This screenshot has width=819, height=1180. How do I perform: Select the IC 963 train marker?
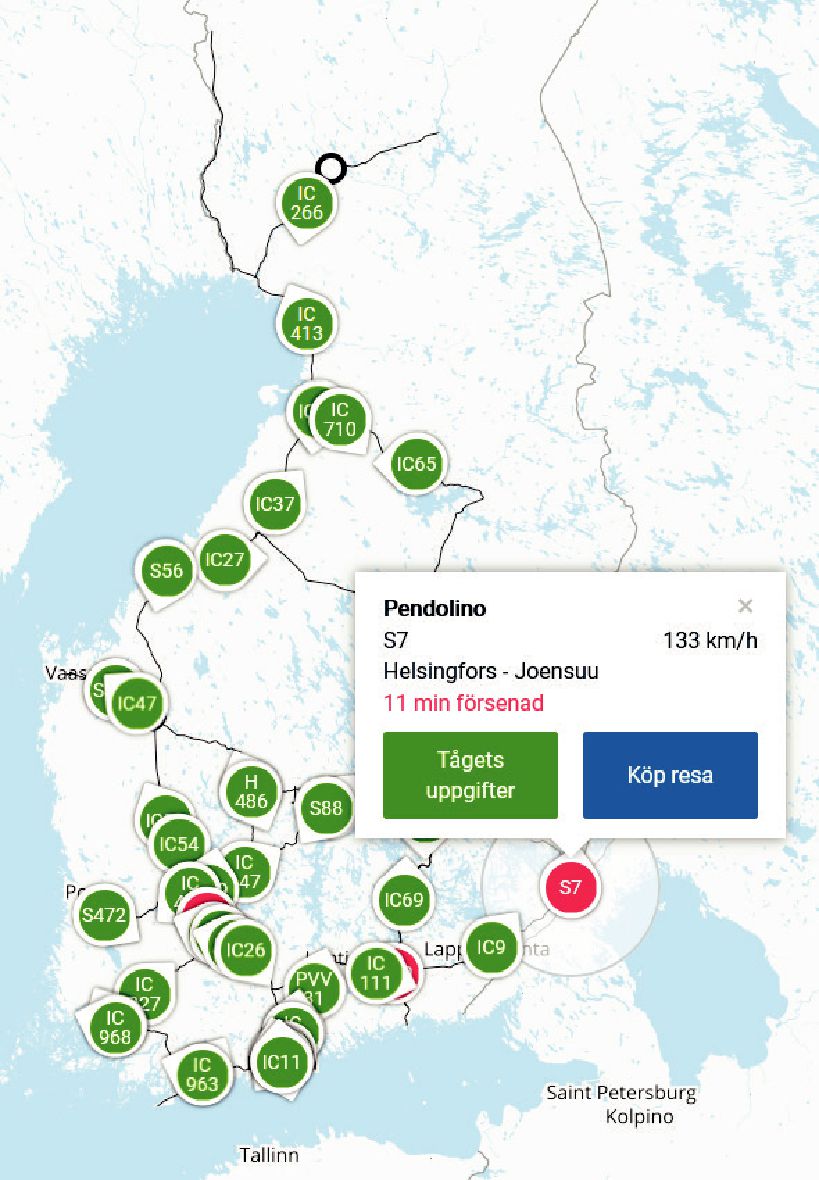tap(202, 1074)
